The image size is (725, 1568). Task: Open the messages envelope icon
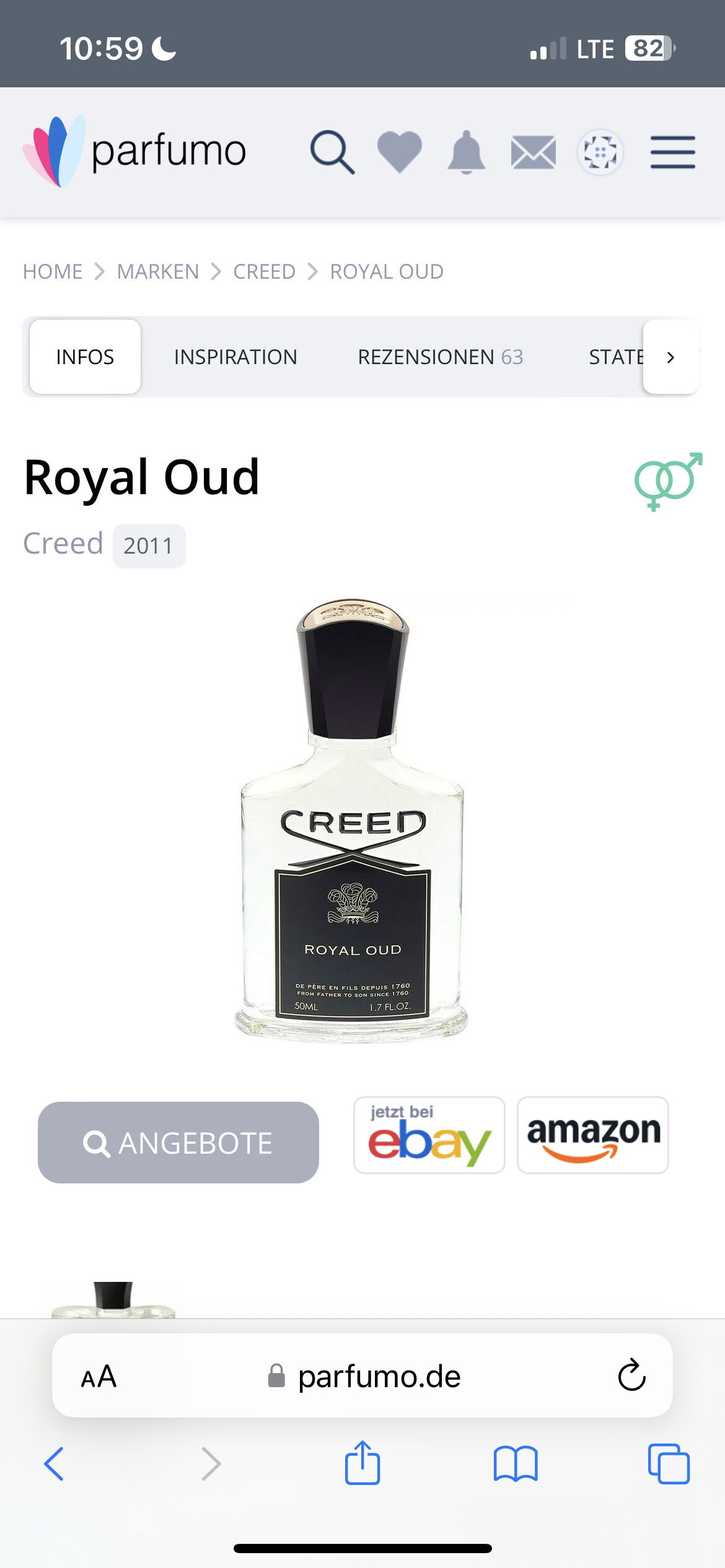pos(534,153)
